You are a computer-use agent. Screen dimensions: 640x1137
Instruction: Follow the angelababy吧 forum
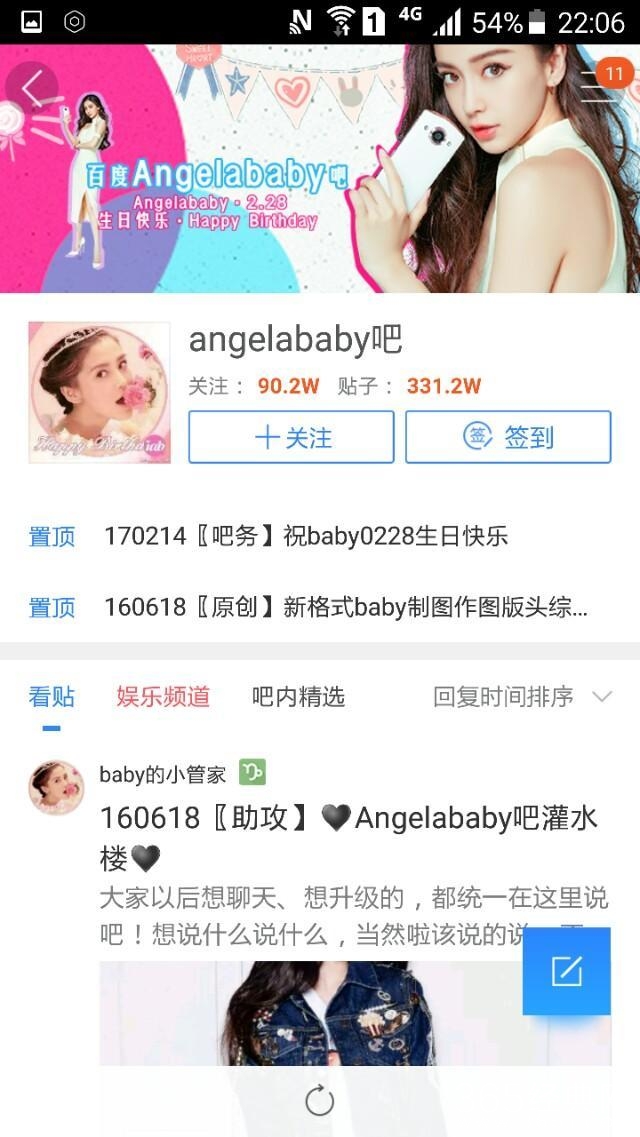[x=291, y=437]
